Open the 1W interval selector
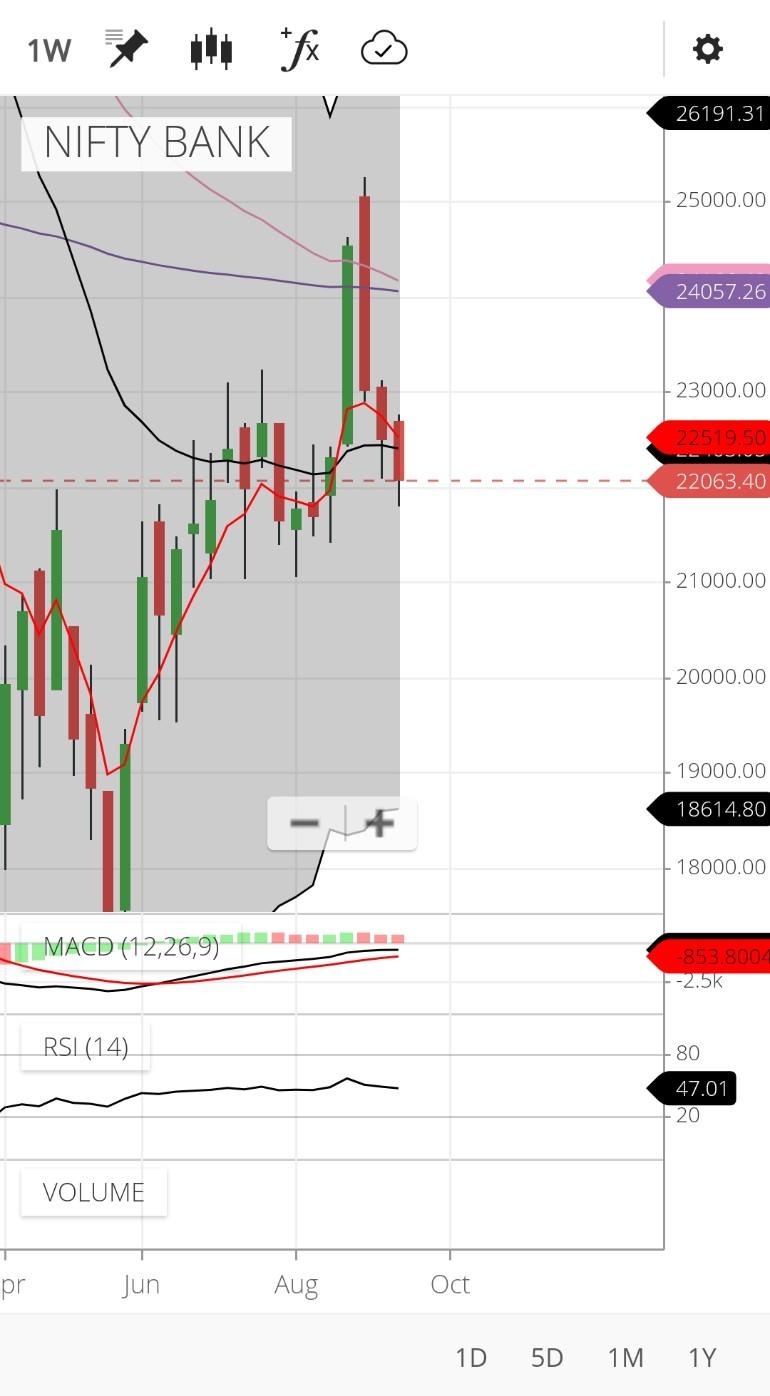Viewport: 770px width, 1396px height. click(x=48, y=49)
